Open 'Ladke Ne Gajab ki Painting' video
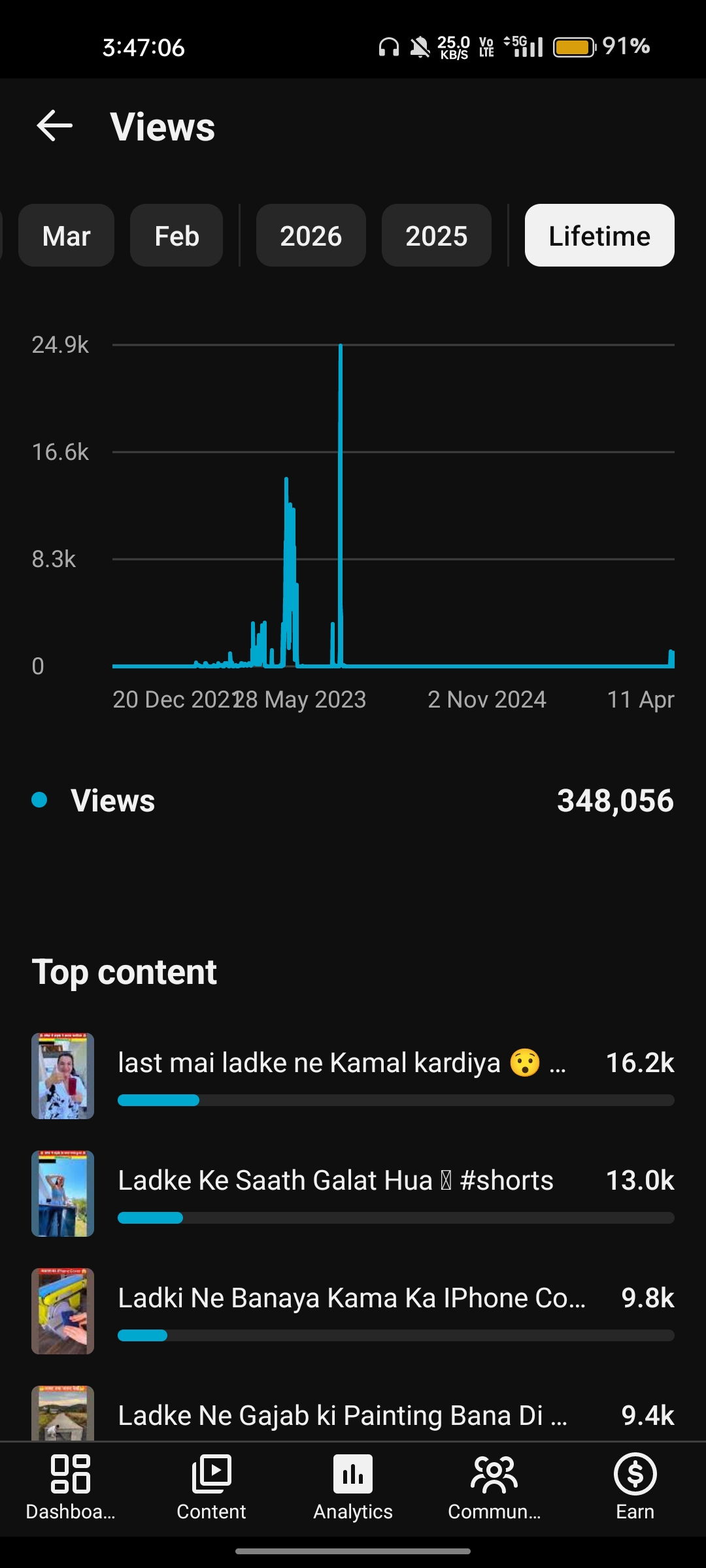 coord(353,1414)
